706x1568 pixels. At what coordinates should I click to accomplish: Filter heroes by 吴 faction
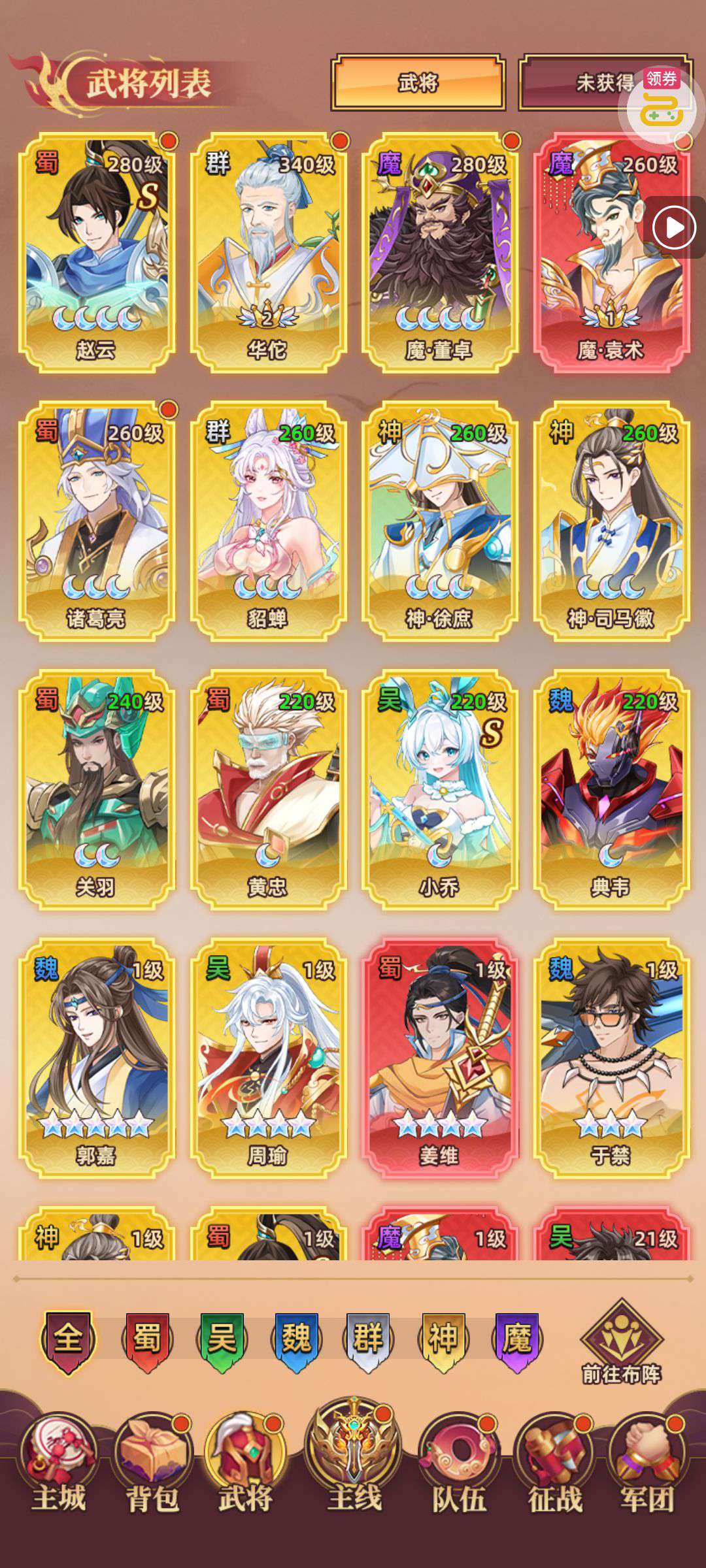click(222, 1342)
